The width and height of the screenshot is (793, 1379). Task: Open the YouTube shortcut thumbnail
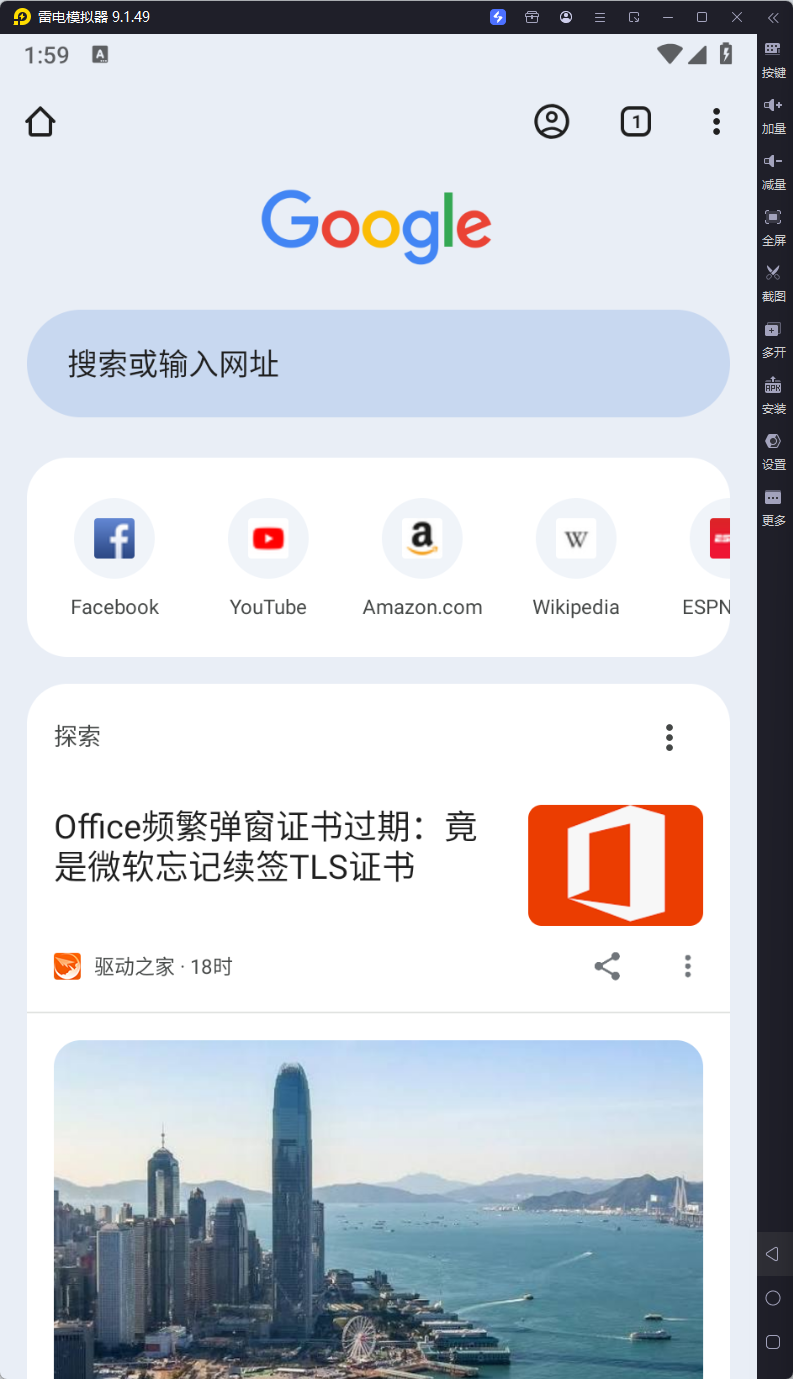pos(268,538)
